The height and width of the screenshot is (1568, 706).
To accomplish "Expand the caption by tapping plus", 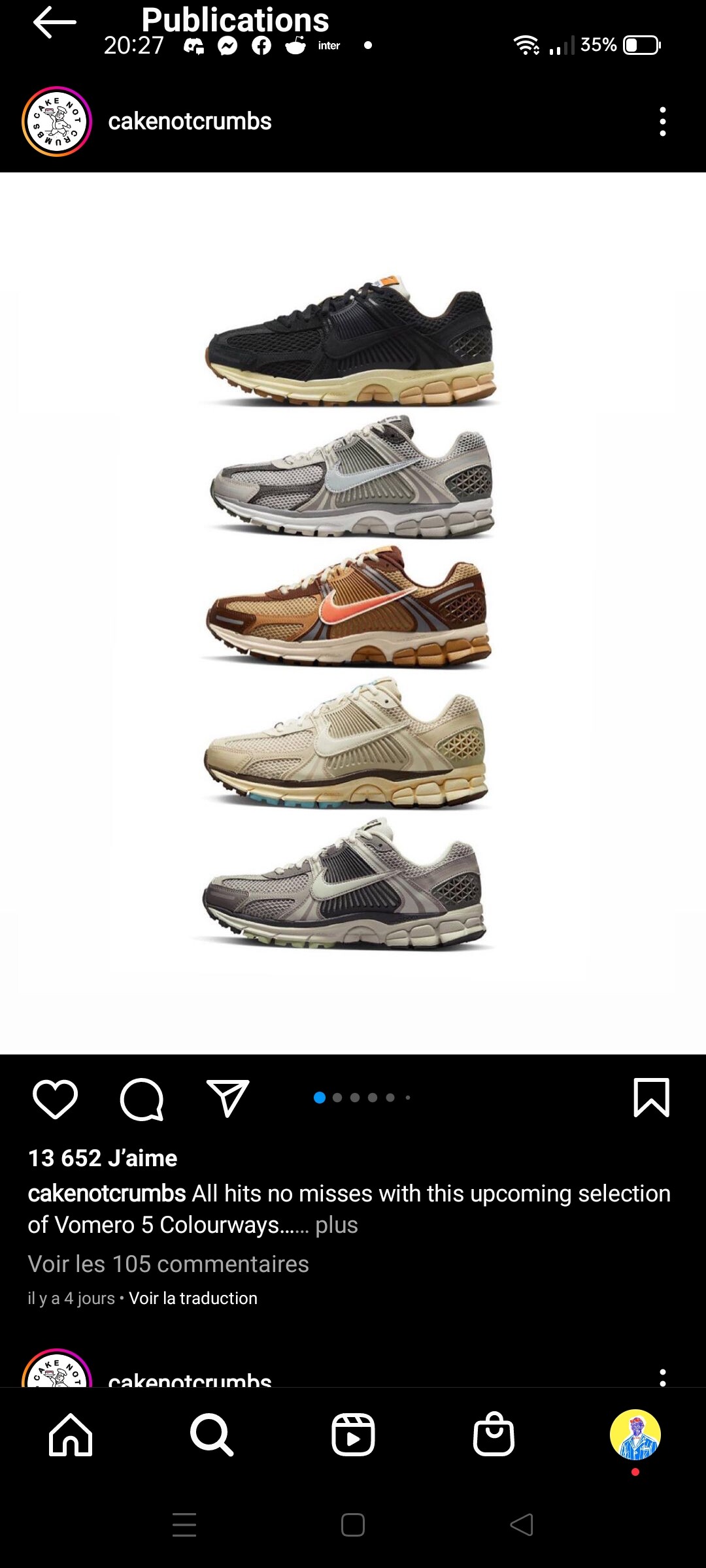I will [336, 1225].
